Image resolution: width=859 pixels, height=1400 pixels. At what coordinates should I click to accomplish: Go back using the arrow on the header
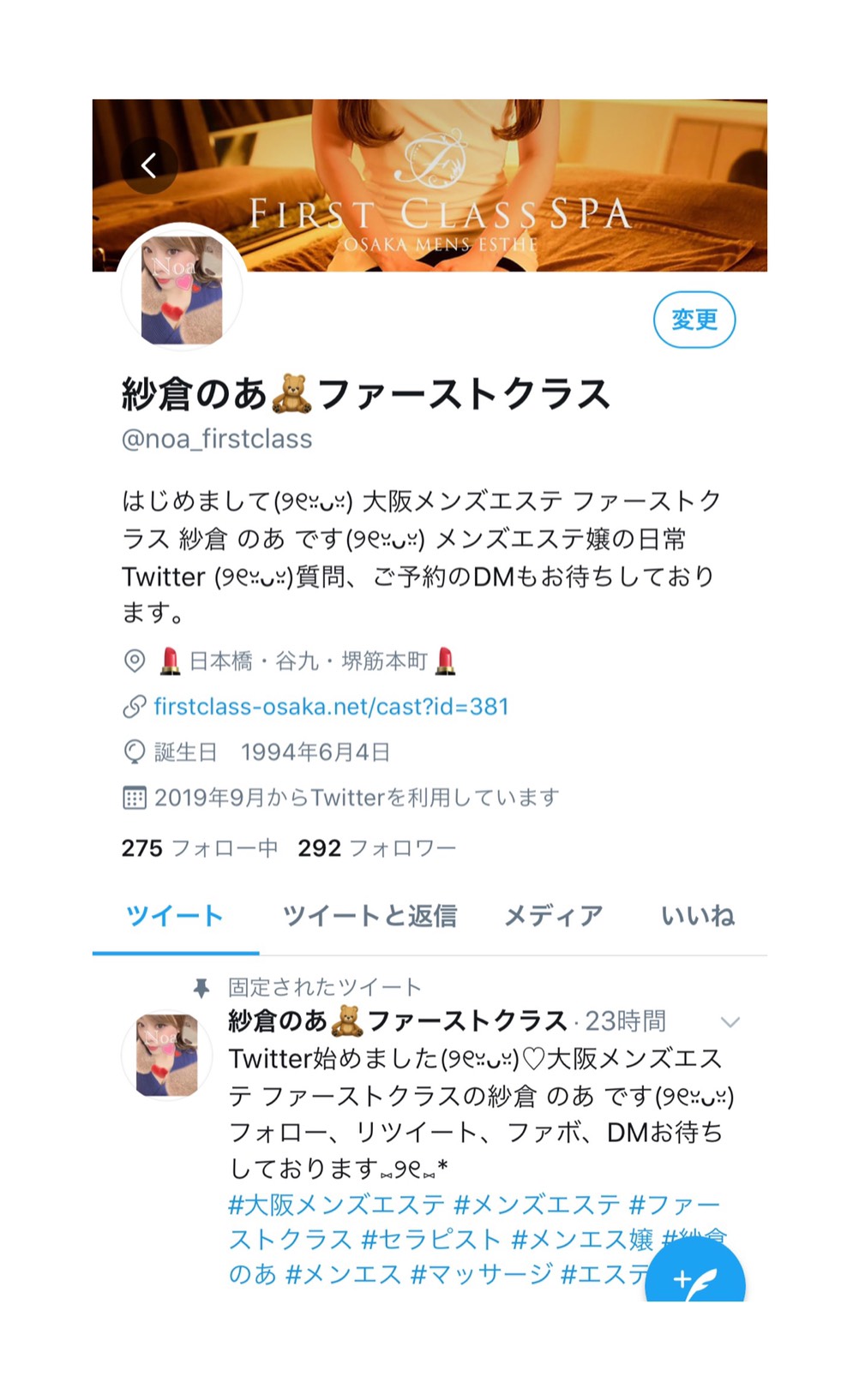point(149,165)
